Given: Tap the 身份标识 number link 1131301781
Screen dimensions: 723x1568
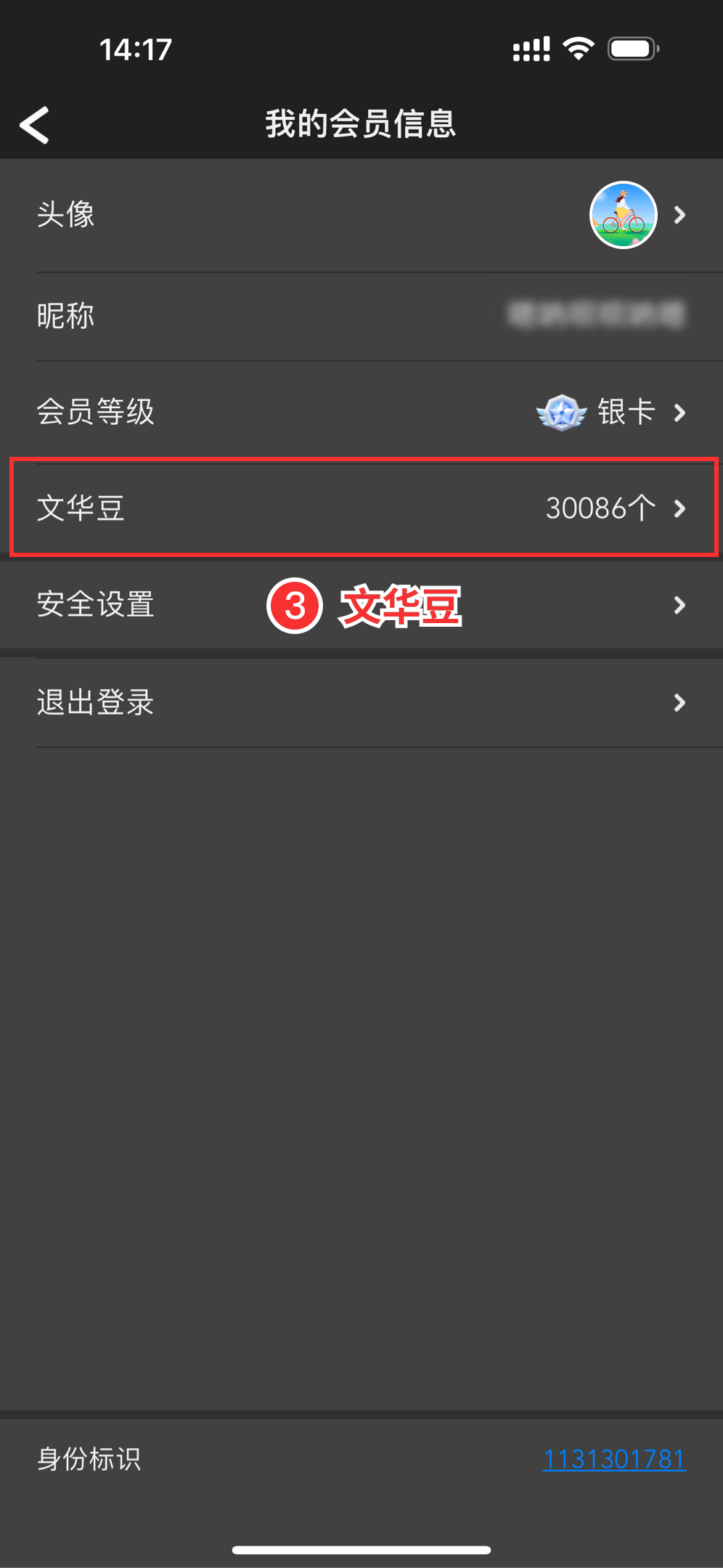Looking at the screenshot, I should point(614,1459).
